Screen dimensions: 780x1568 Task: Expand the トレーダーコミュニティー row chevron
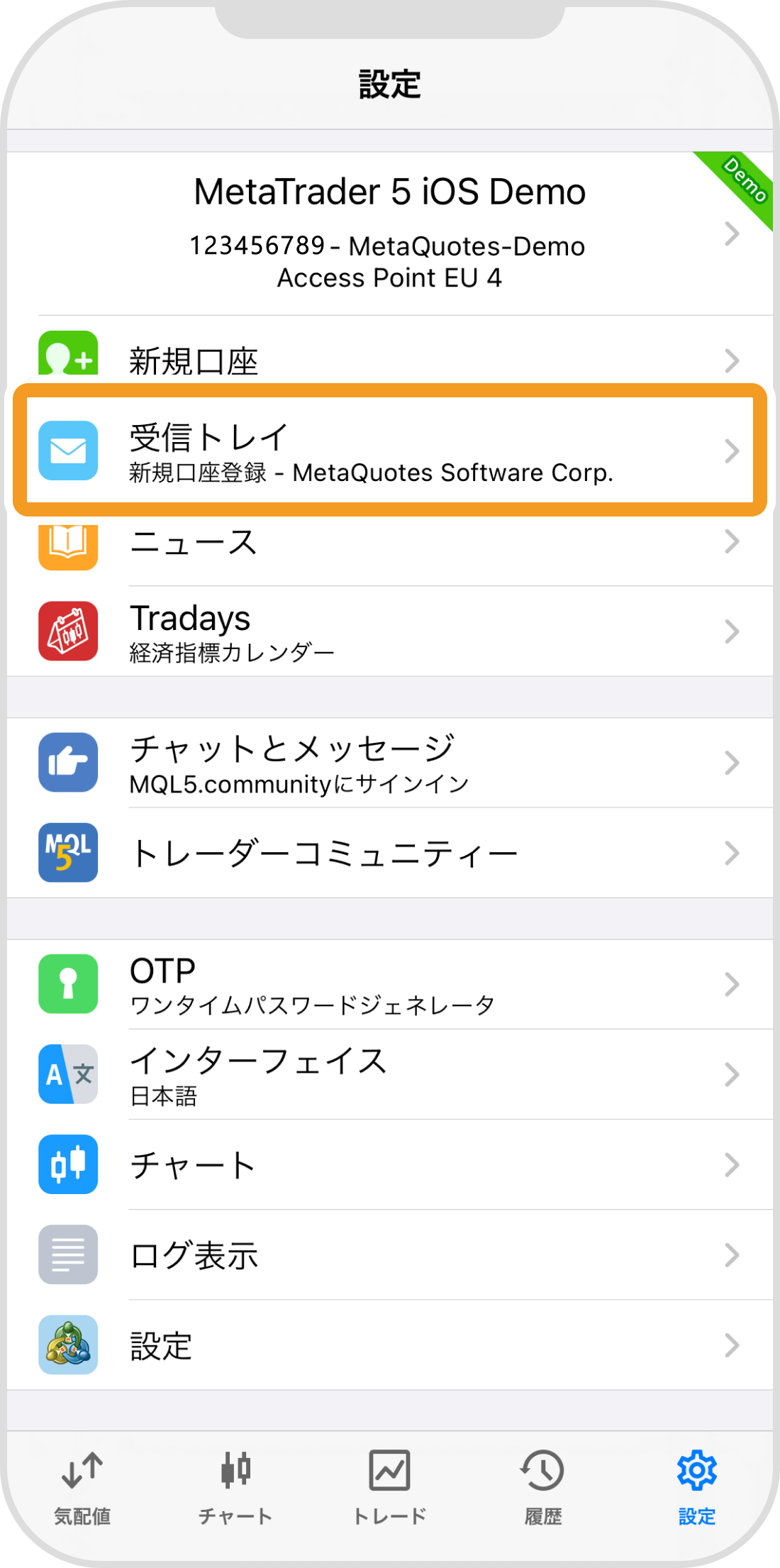734,854
